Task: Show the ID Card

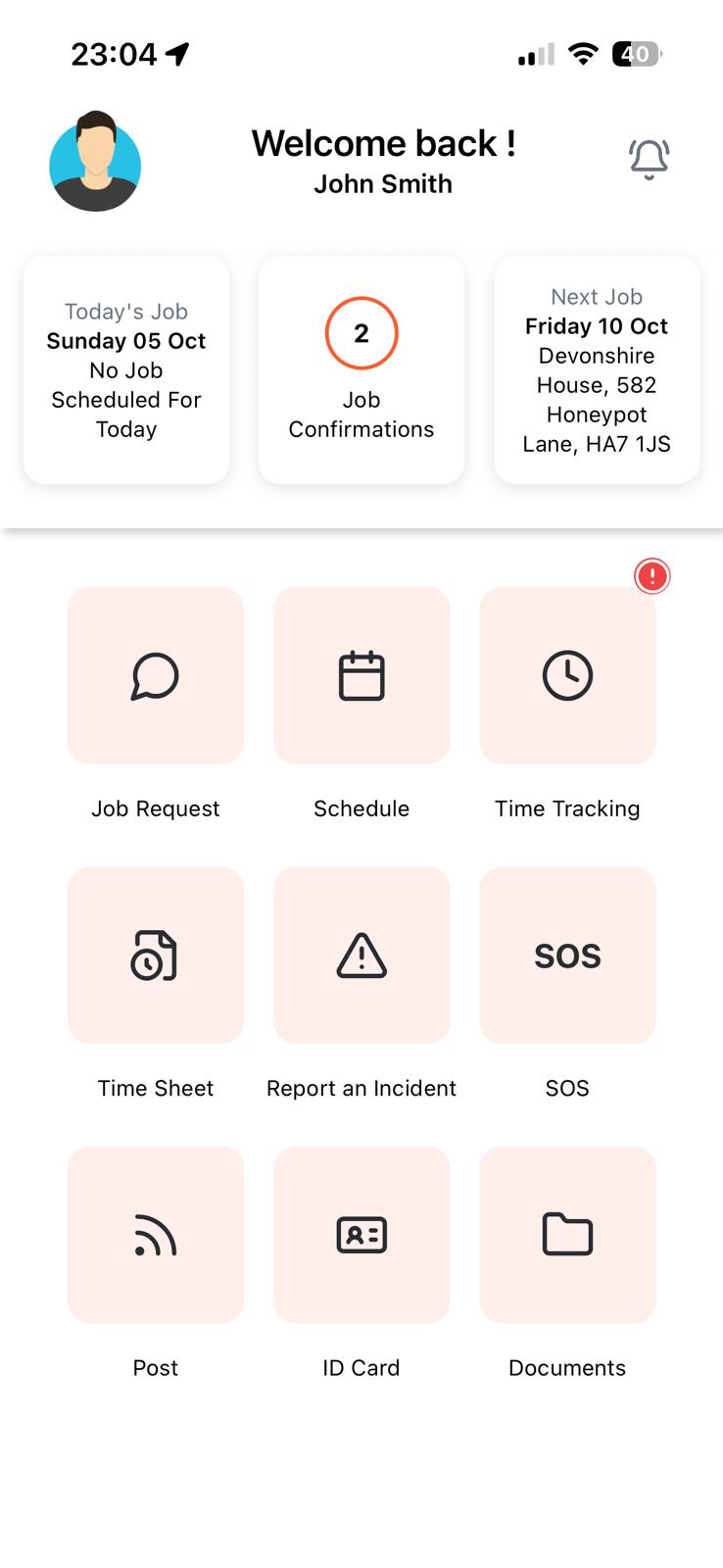Action: pyautogui.click(x=361, y=1234)
